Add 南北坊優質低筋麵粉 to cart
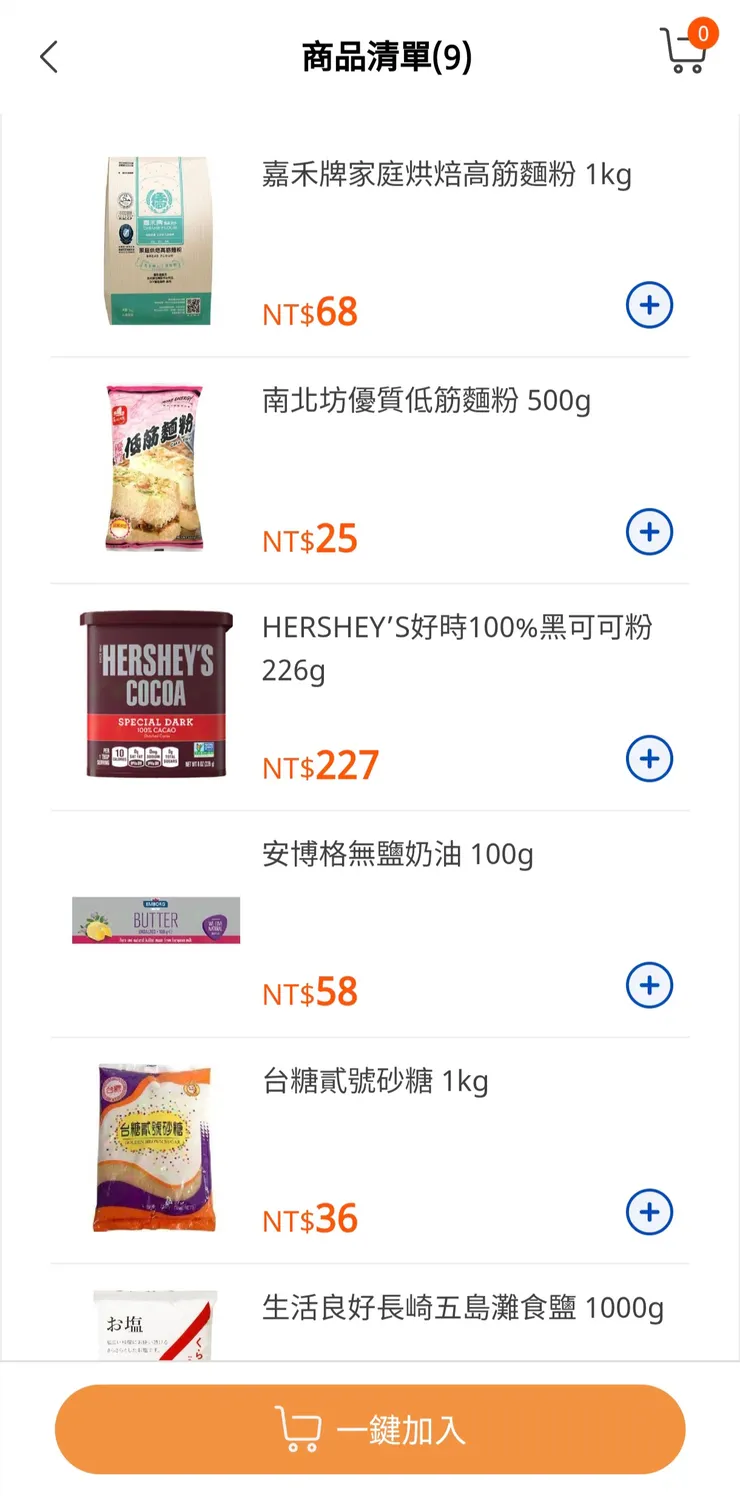Image resolution: width=740 pixels, height=1496 pixels. [649, 532]
